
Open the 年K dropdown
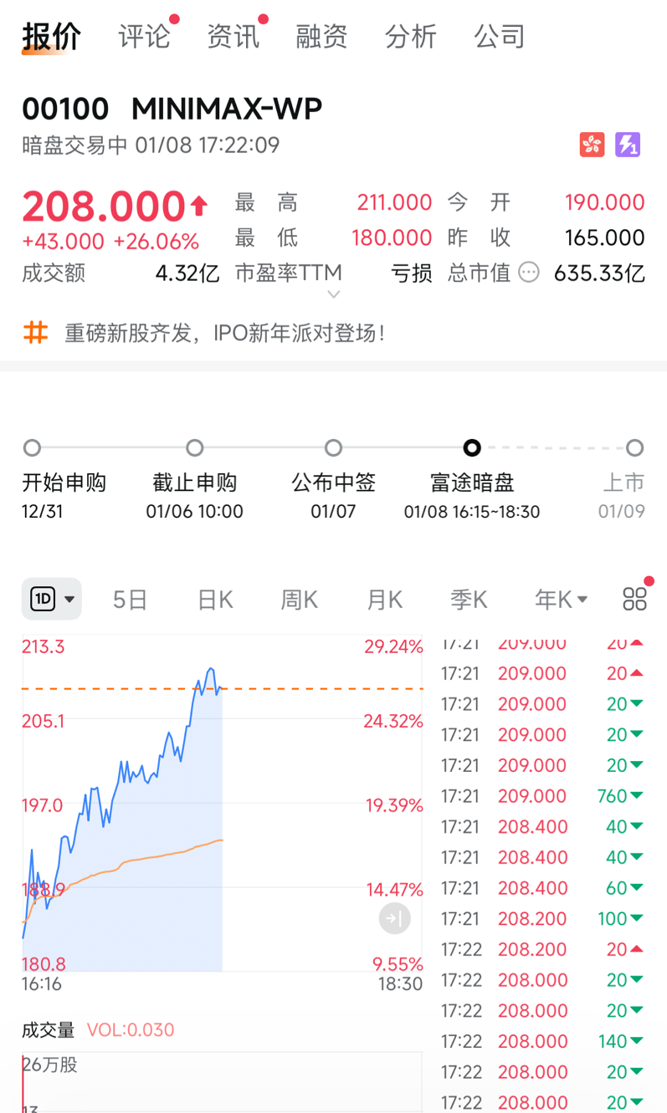click(x=561, y=599)
